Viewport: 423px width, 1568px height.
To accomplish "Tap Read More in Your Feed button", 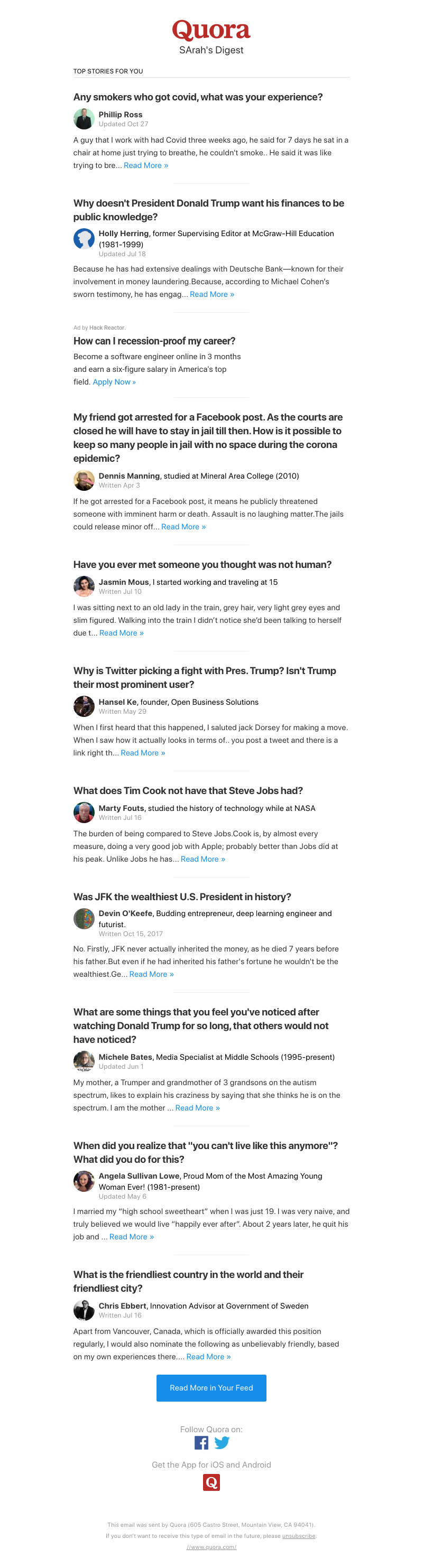I will pos(211,1388).
